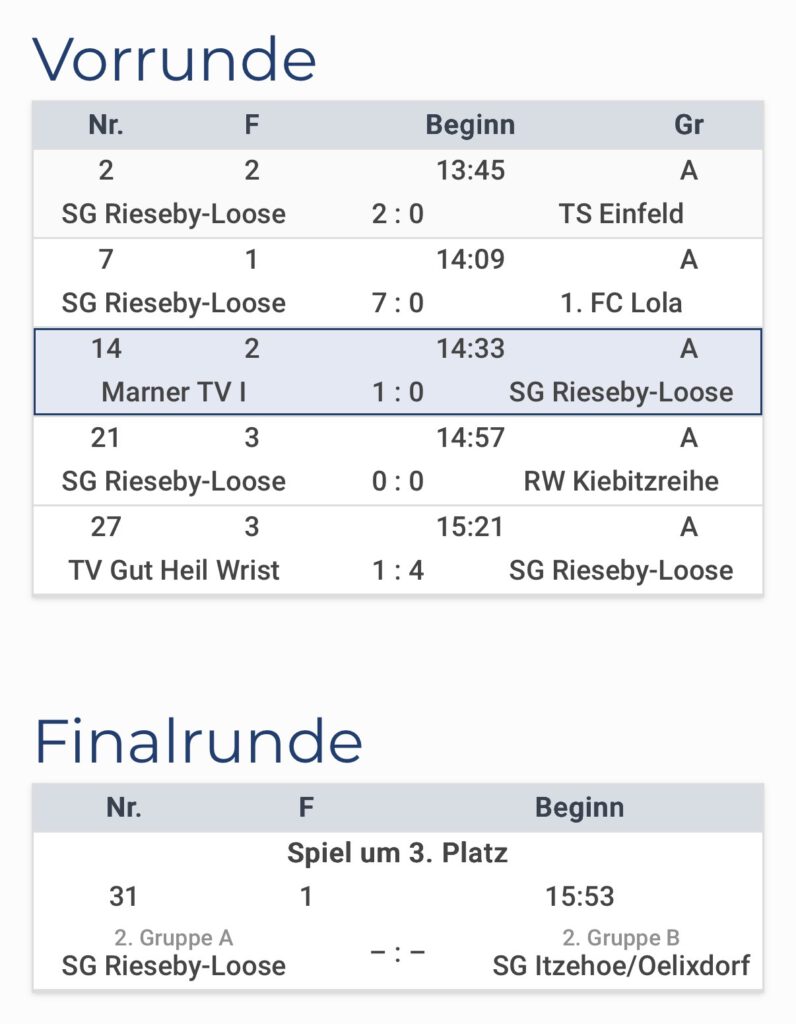Open third-place match against SG Itzehoe/Oelixdorf
The image size is (796, 1024).
click(398, 911)
